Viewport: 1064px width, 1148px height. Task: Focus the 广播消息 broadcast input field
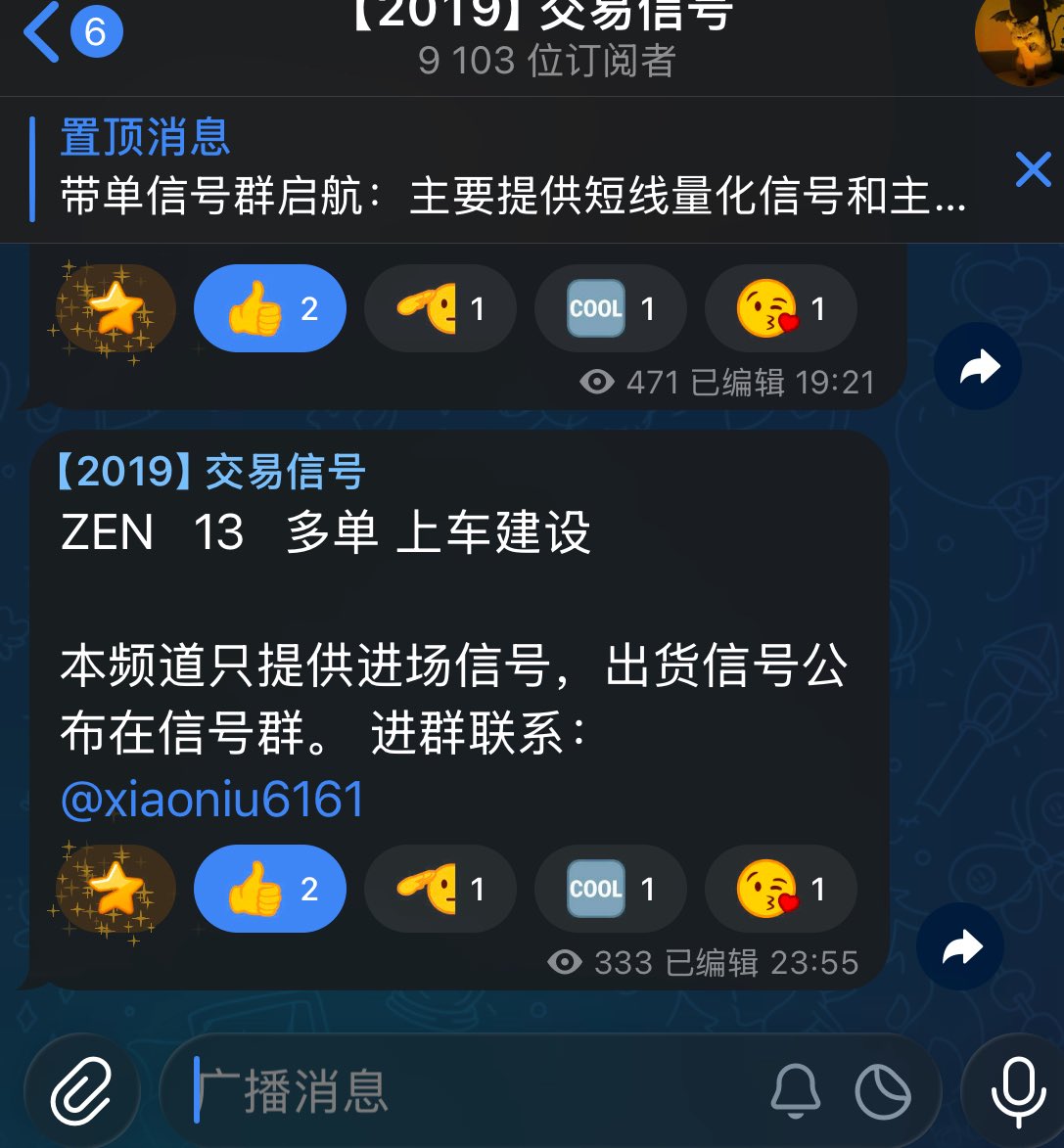470,1090
